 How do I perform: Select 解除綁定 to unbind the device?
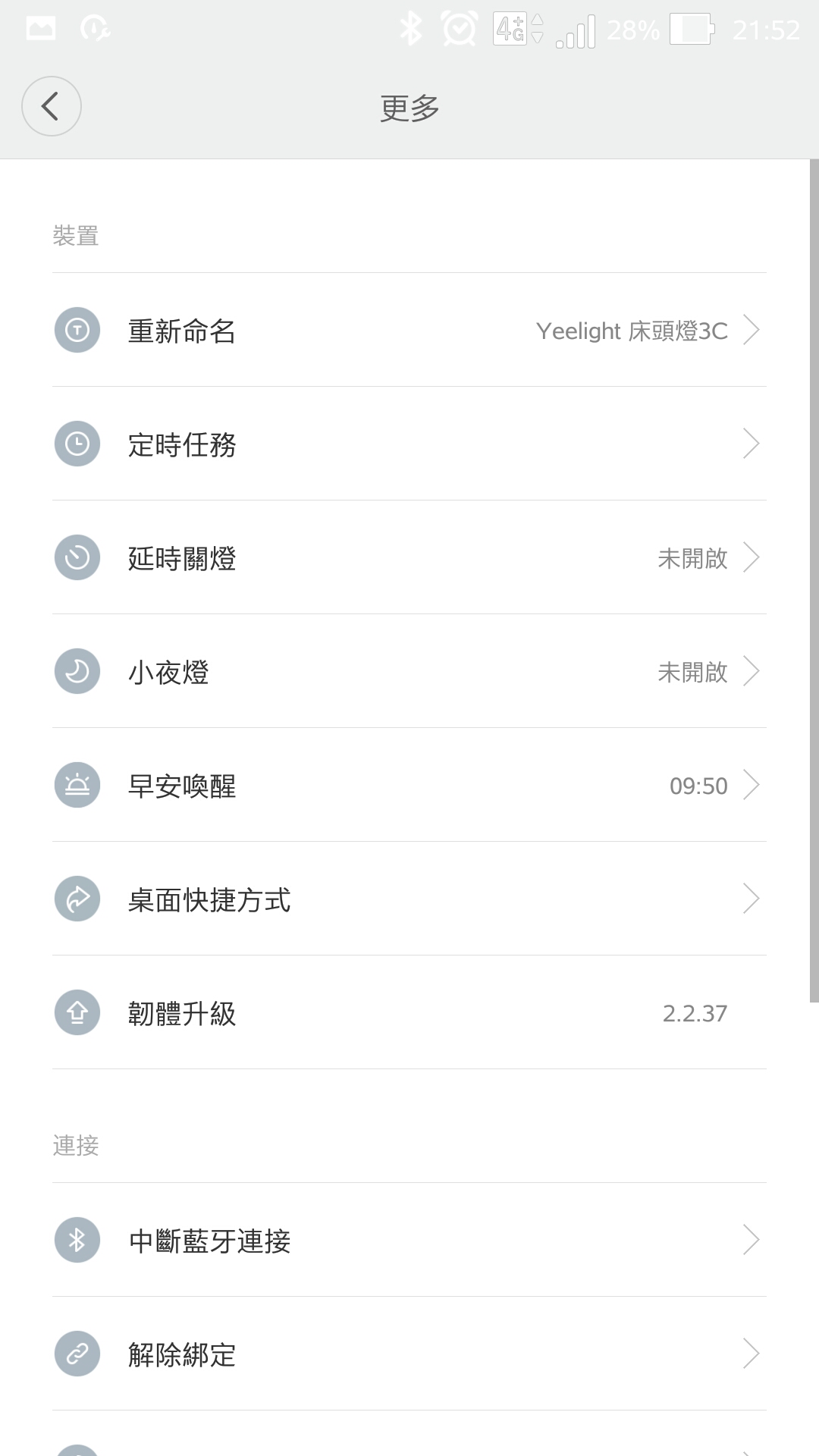coord(409,1354)
